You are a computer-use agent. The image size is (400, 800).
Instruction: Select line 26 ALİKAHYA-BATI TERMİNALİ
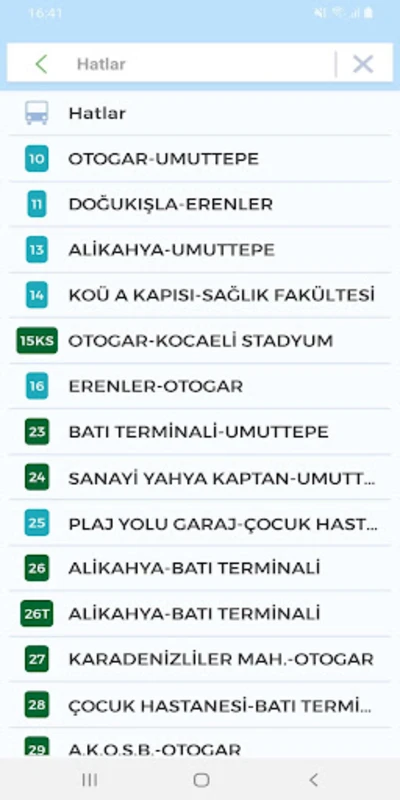click(200, 568)
